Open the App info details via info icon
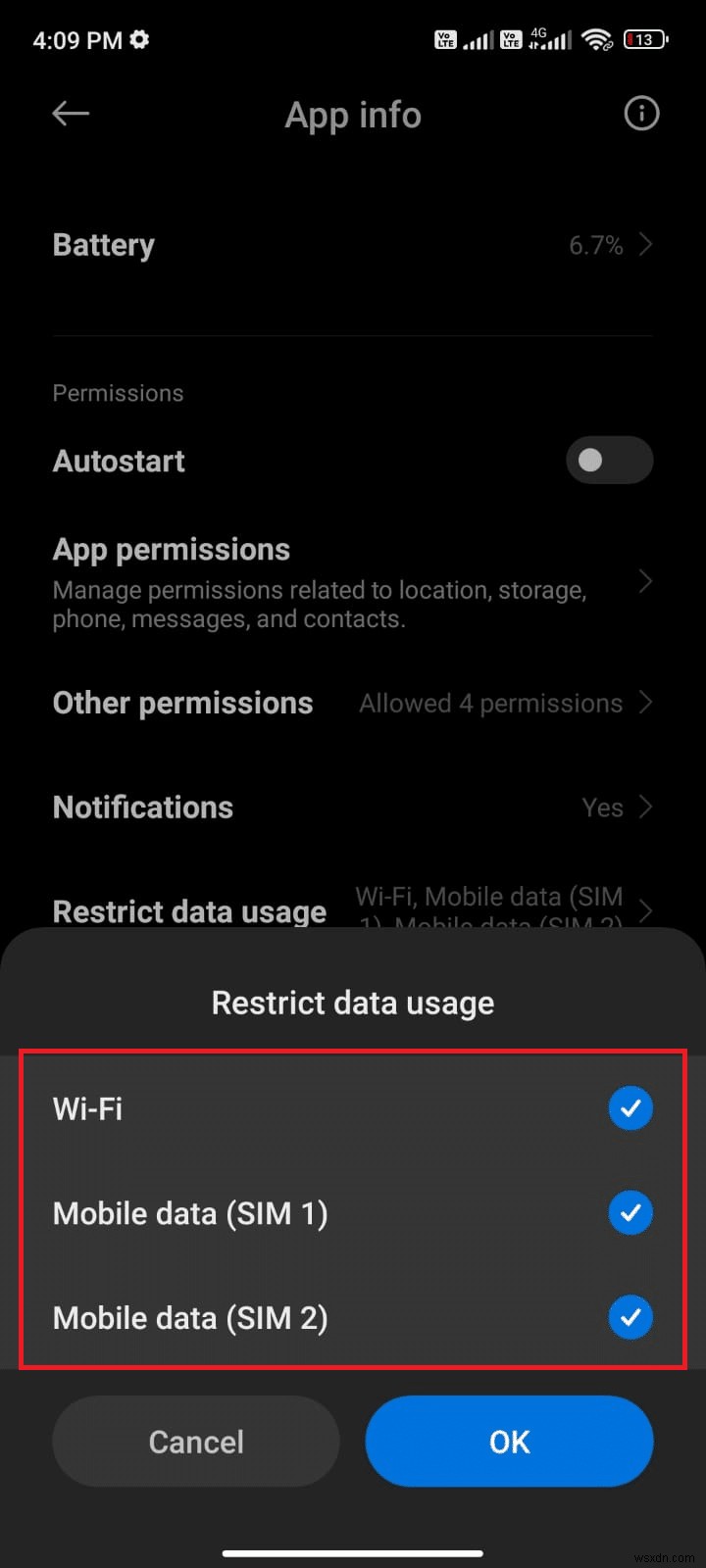Viewport: 706px width, 1568px height. click(x=641, y=114)
